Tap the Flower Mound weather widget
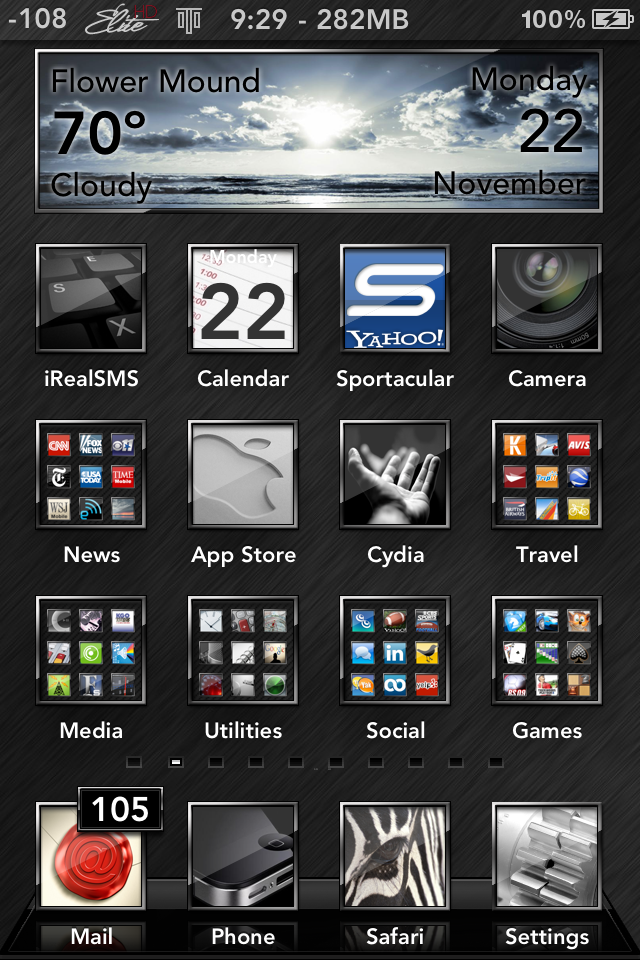The height and width of the screenshot is (960, 640). [x=319, y=131]
